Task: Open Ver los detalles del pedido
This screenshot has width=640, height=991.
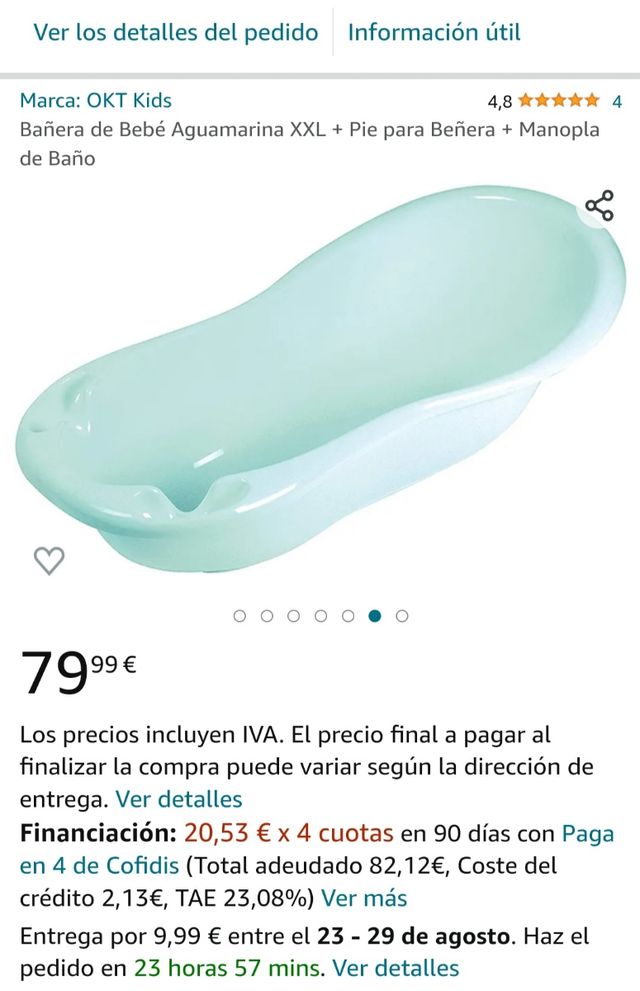Action: (176, 33)
